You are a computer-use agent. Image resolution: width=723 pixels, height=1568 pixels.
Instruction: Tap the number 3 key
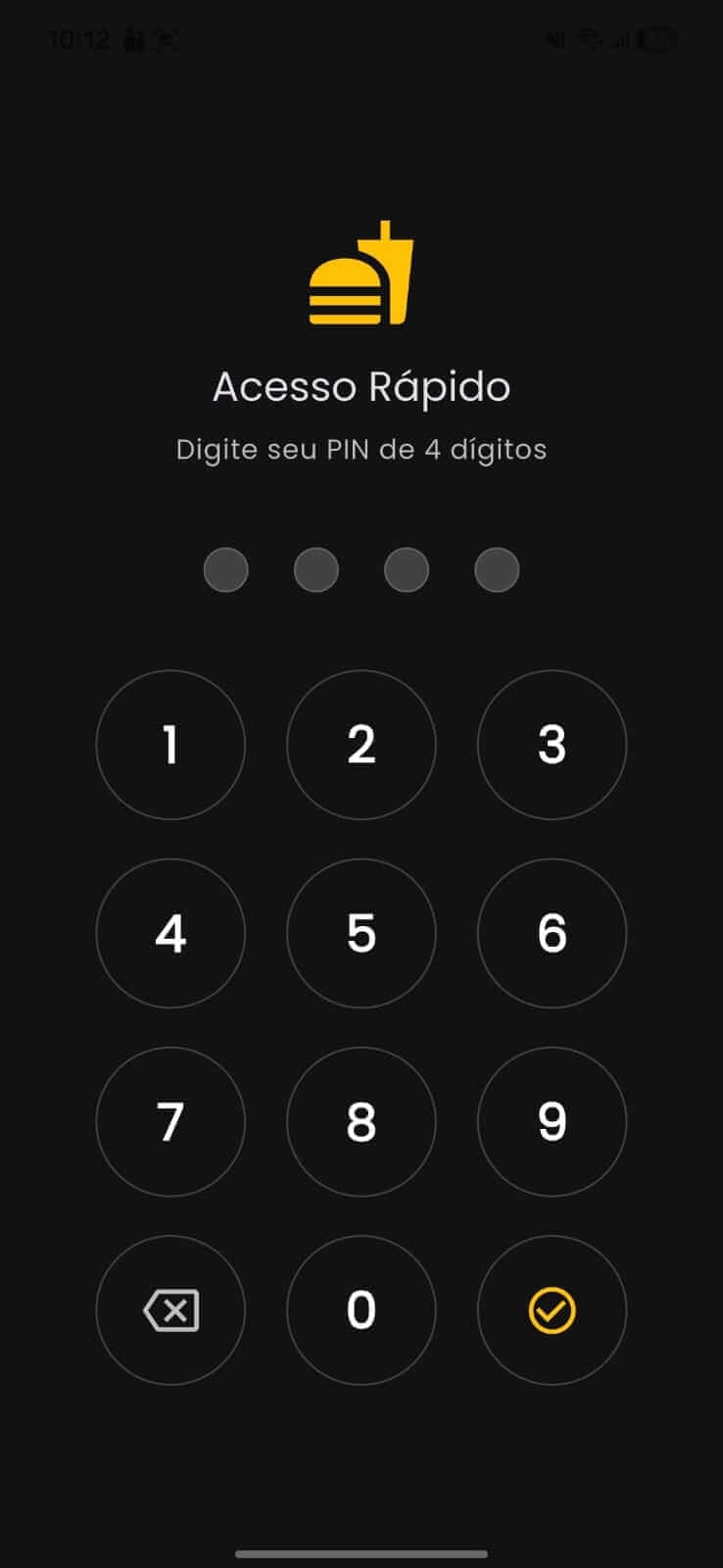552,745
